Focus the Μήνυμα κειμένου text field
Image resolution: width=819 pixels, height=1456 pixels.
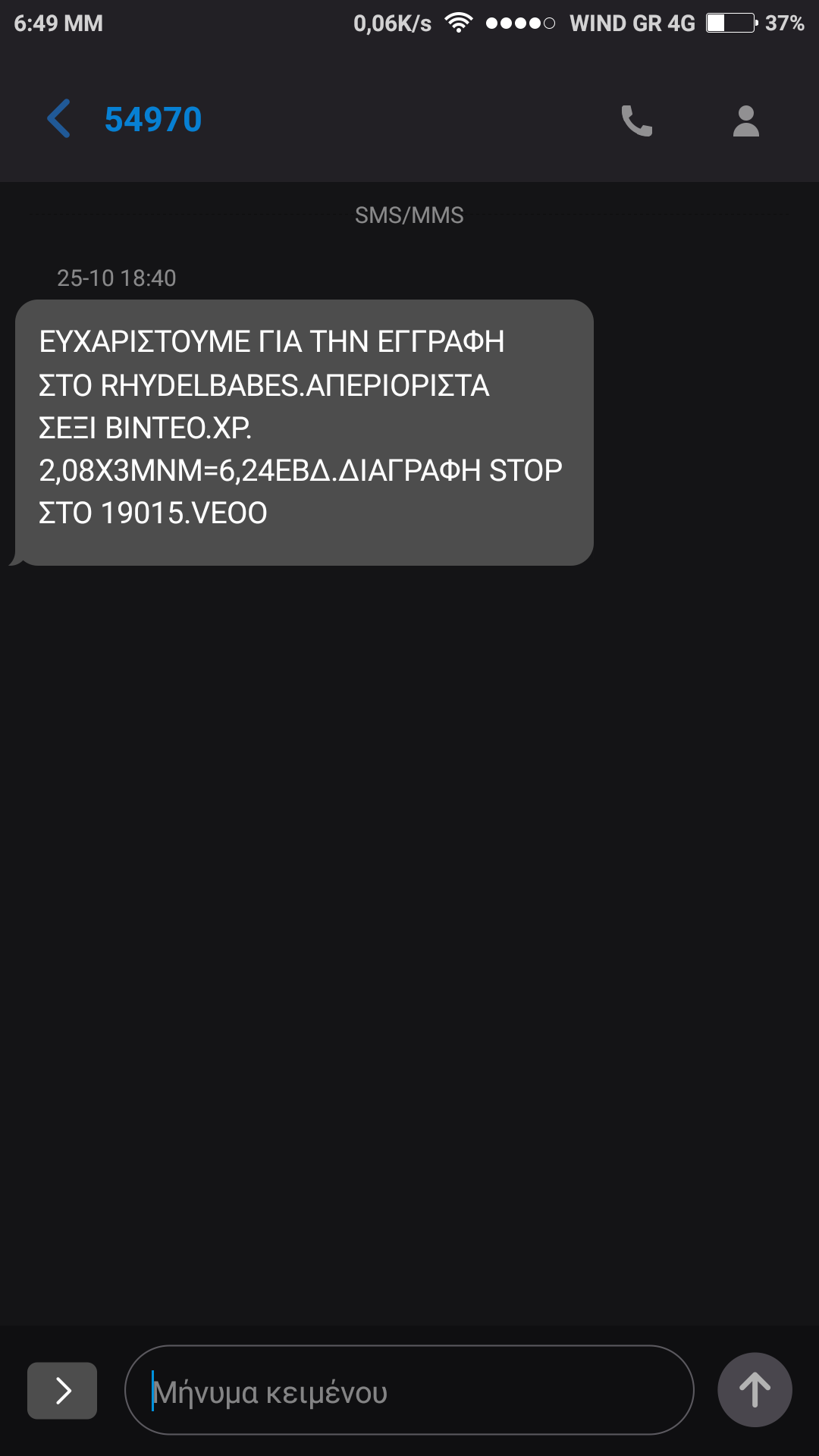[409, 1390]
